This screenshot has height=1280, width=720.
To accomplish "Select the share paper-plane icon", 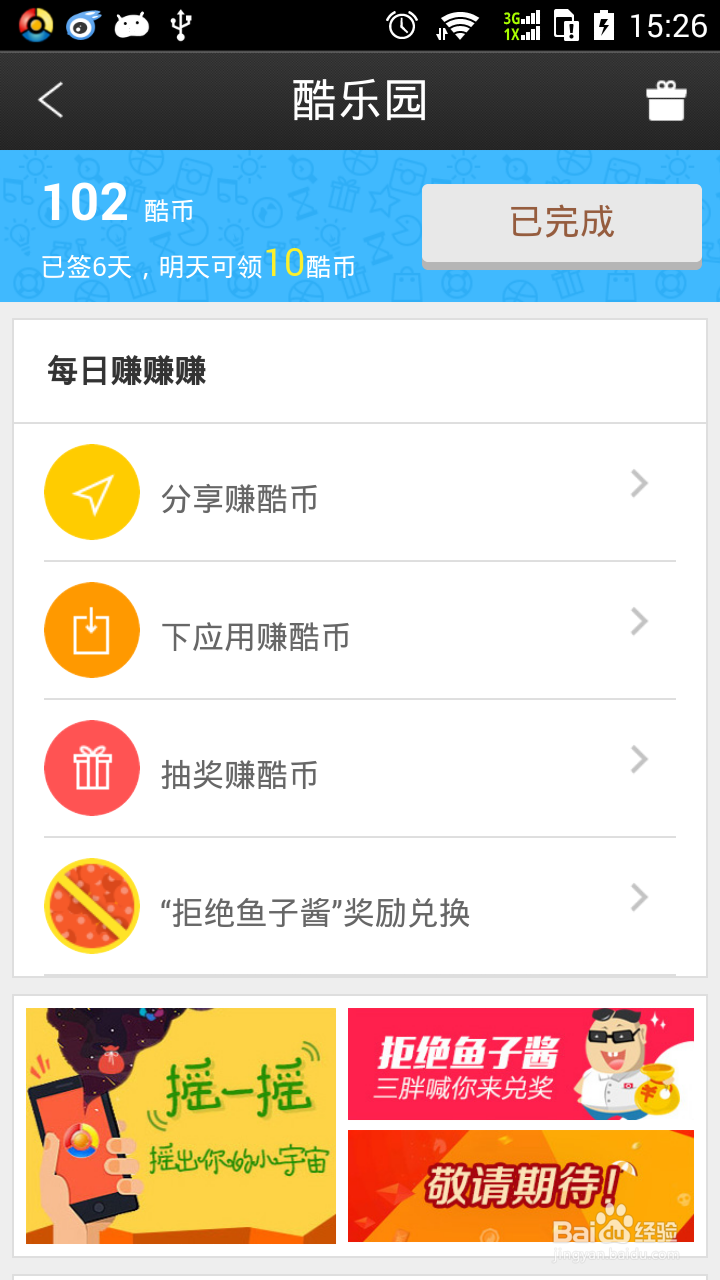I will coord(91,492).
